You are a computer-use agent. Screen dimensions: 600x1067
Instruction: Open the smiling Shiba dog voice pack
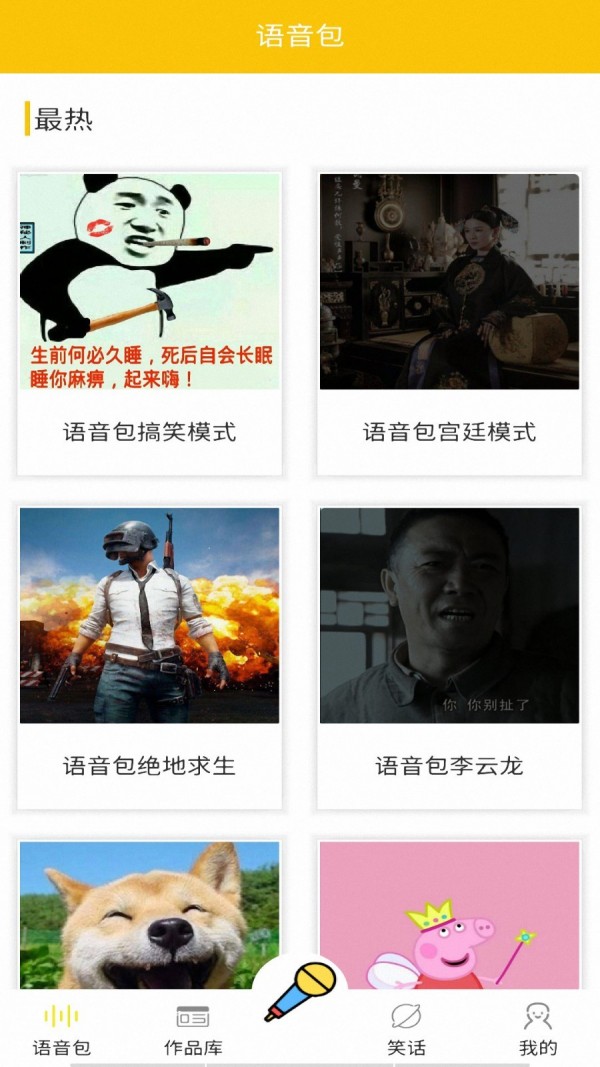[x=150, y=915]
